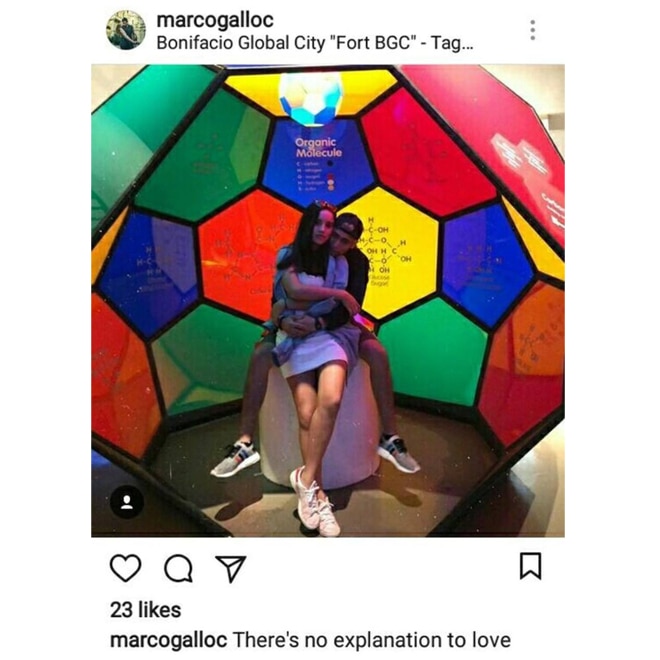Viewport: 660px width, 660px height.
Task: Open comments on marcogalloc's post
Action: click(178, 568)
